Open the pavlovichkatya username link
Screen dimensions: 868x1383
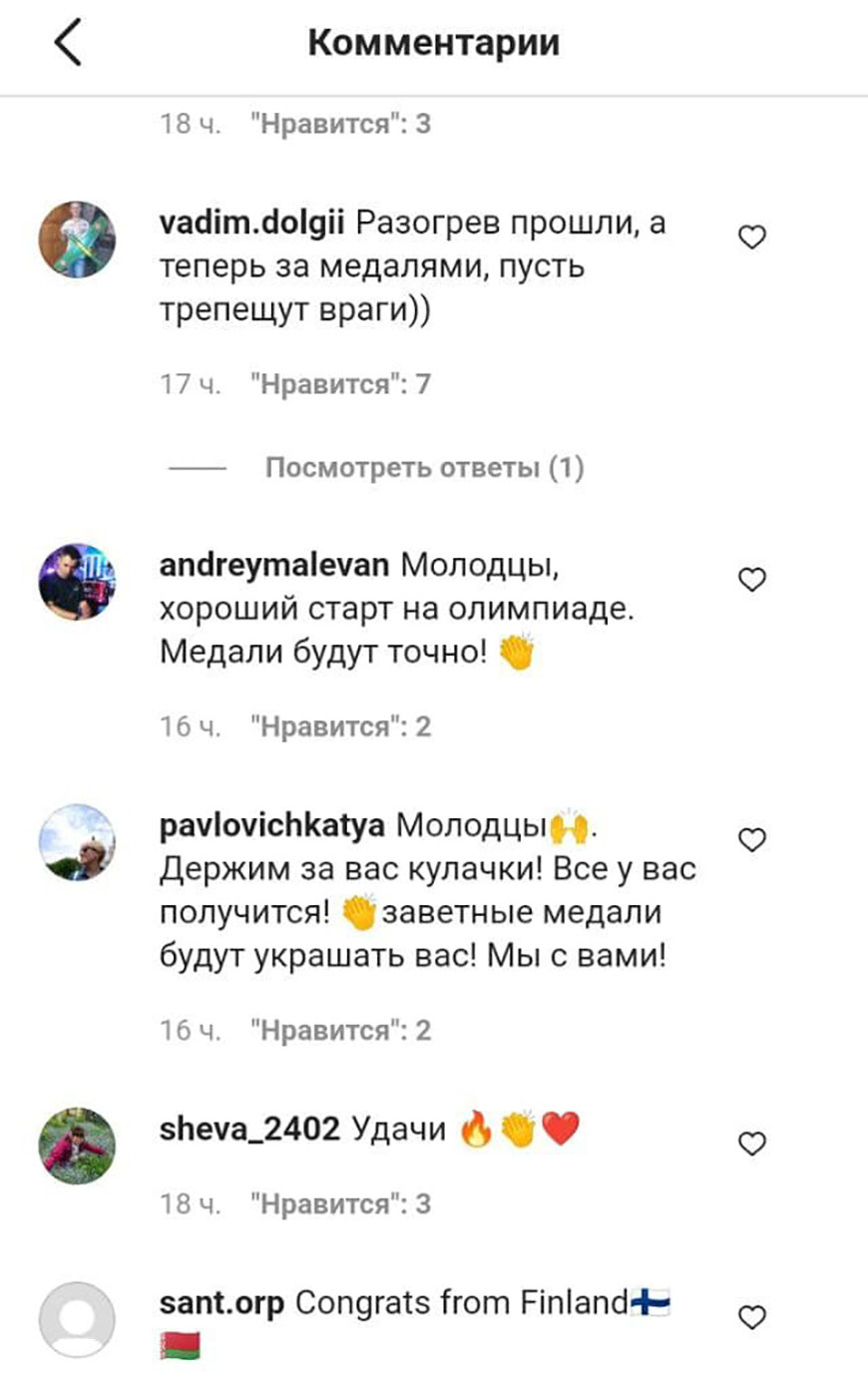point(272,827)
